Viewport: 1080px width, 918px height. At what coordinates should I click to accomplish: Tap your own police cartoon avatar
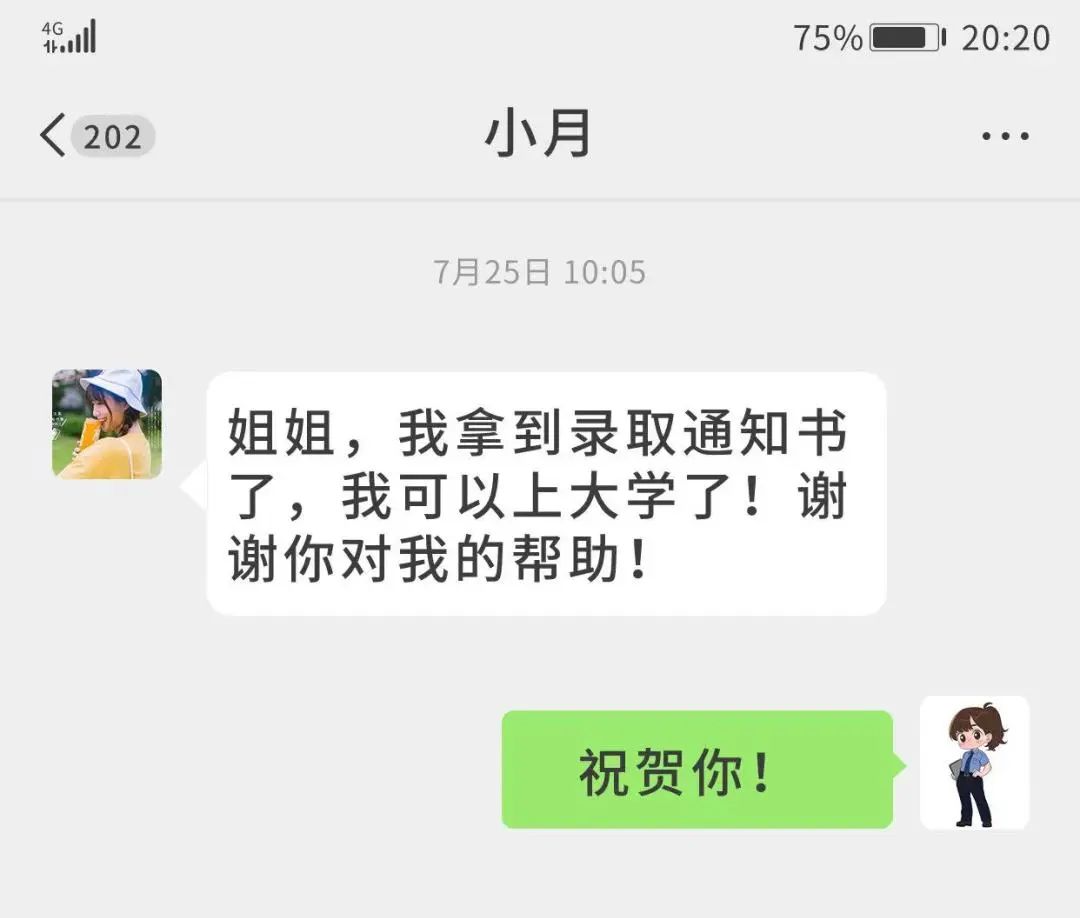(974, 763)
